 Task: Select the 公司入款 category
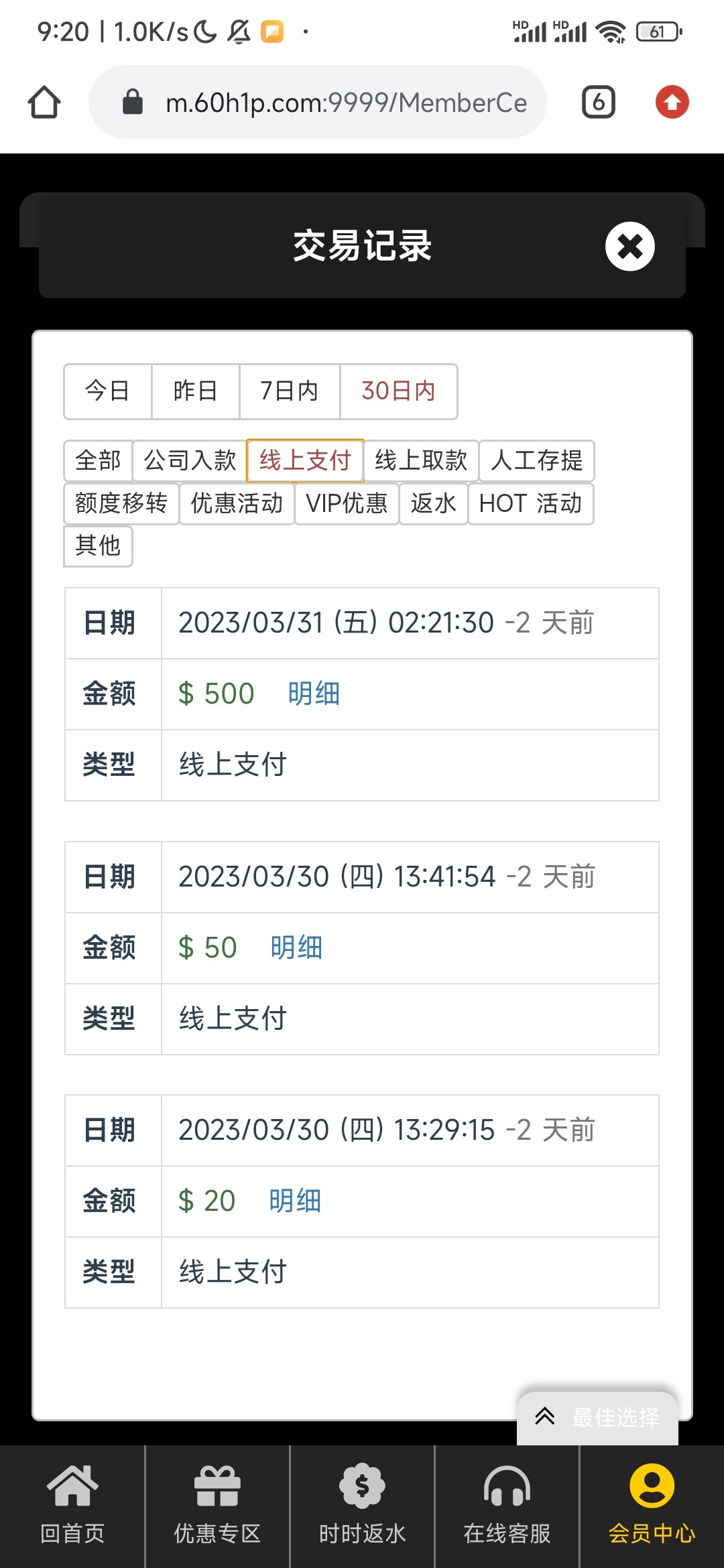point(190,460)
